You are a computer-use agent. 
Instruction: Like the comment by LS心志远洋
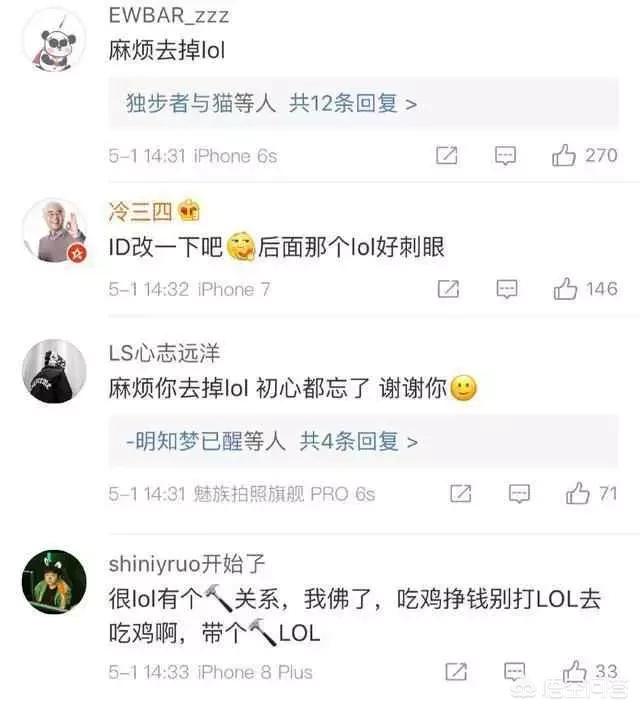pos(577,493)
